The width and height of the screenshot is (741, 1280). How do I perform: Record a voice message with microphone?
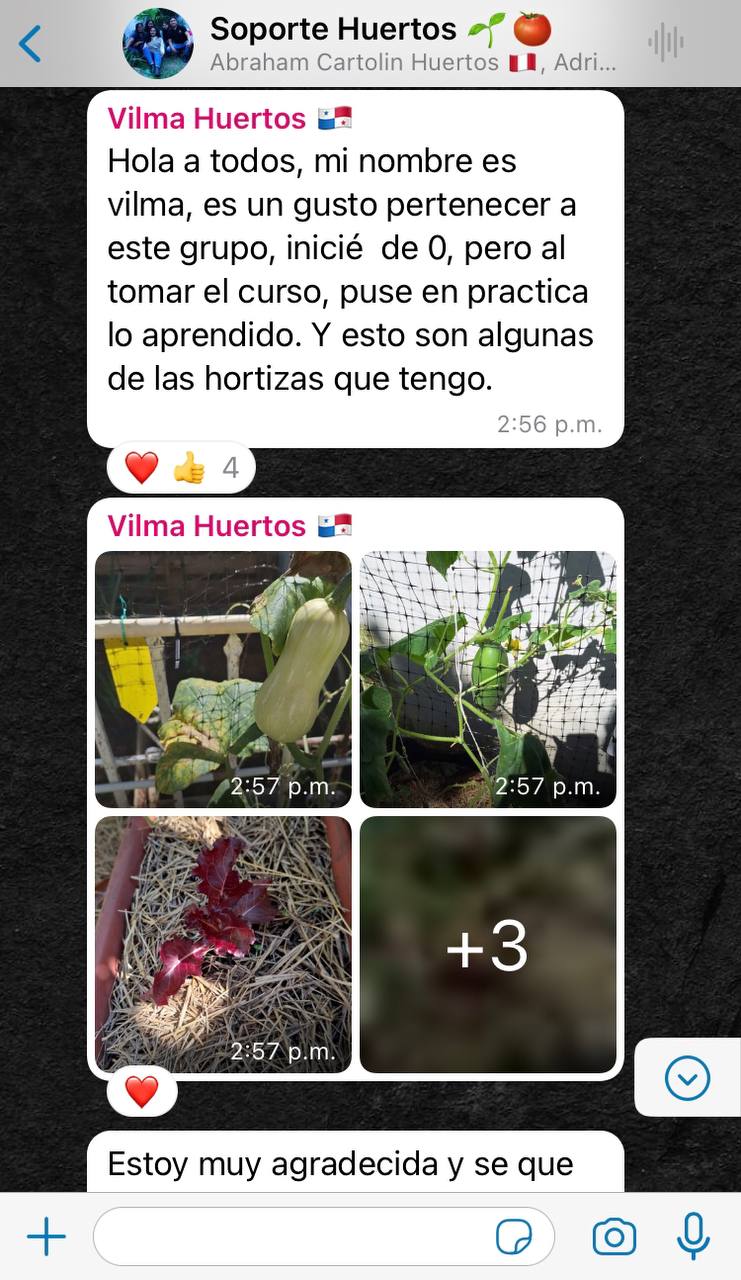click(x=693, y=1237)
